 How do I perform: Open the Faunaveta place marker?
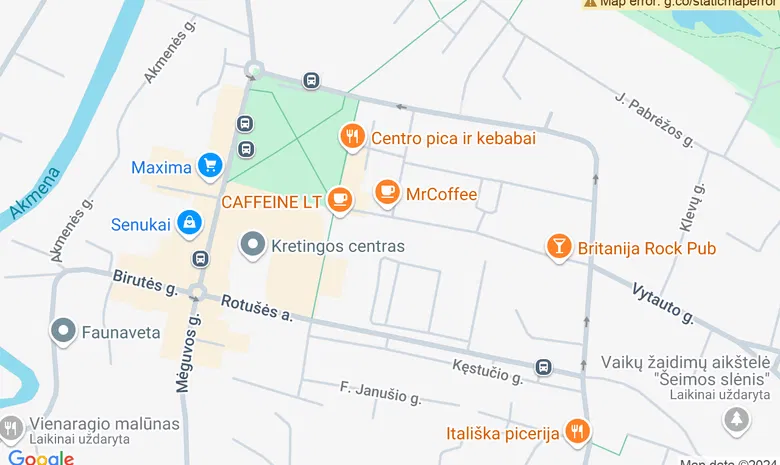tap(63, 331)
